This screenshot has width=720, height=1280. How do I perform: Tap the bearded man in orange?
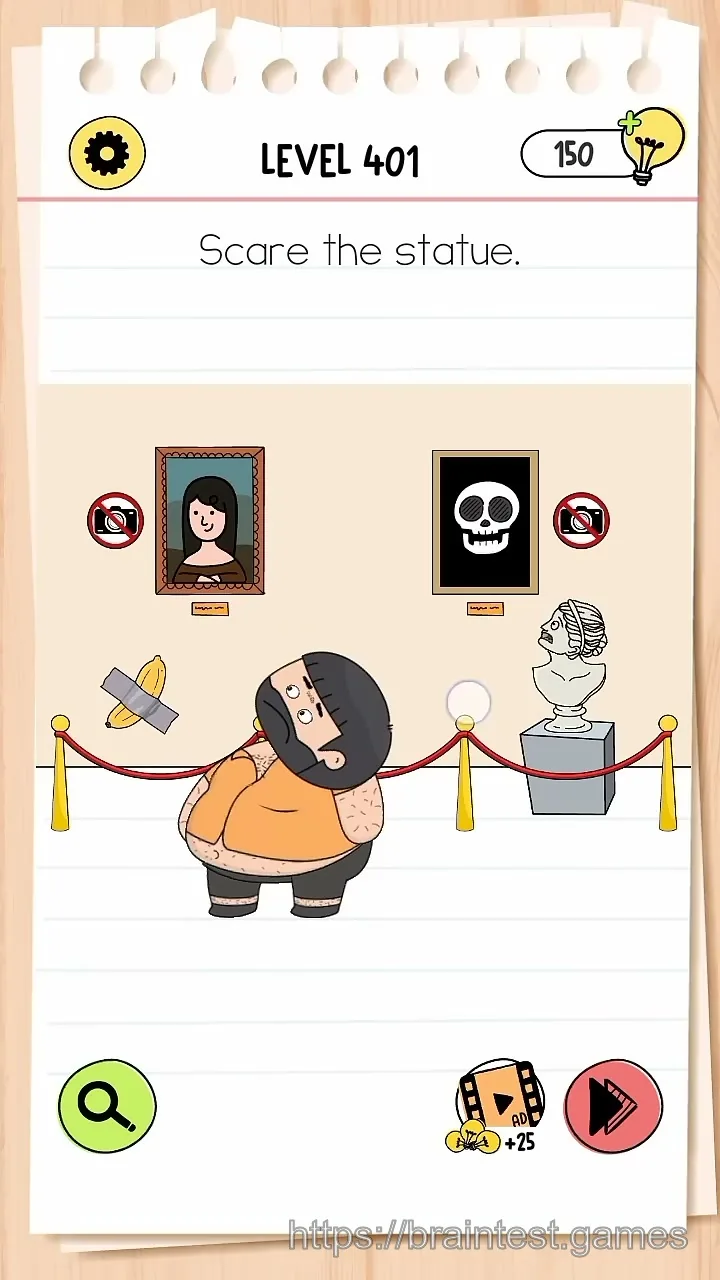(282, 784)
